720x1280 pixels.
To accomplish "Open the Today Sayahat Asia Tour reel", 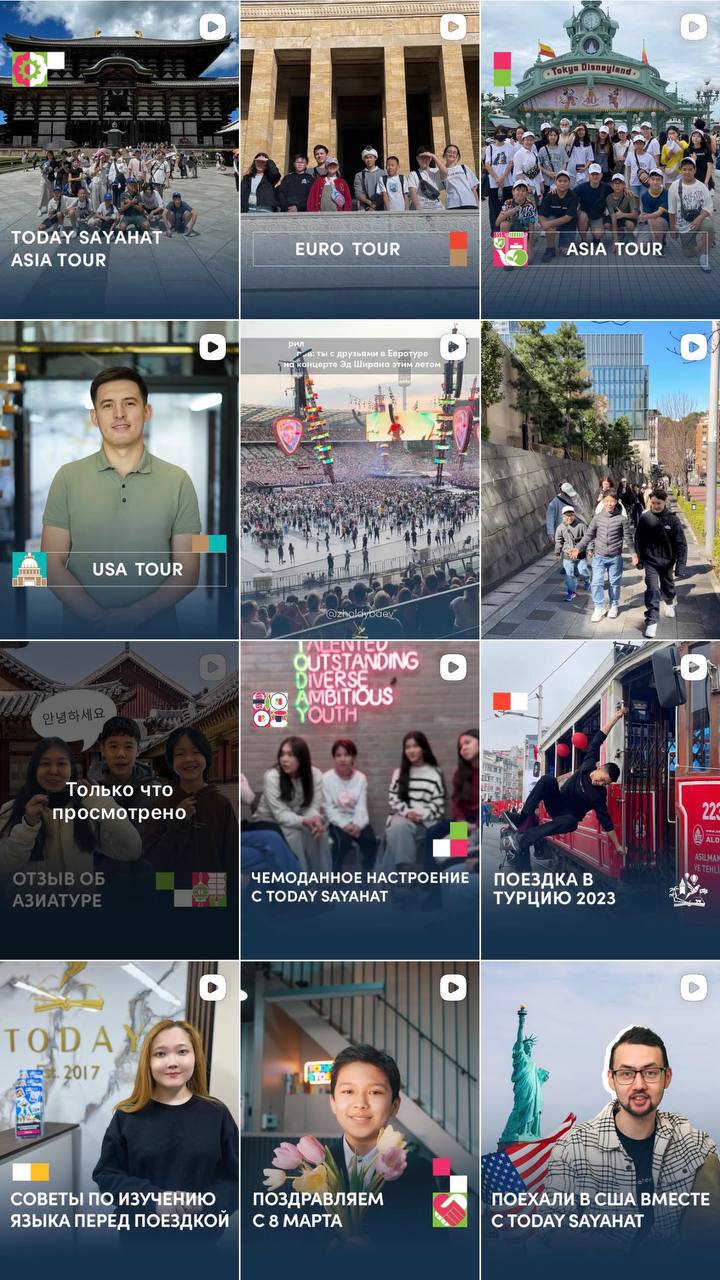I will [119, 160].
